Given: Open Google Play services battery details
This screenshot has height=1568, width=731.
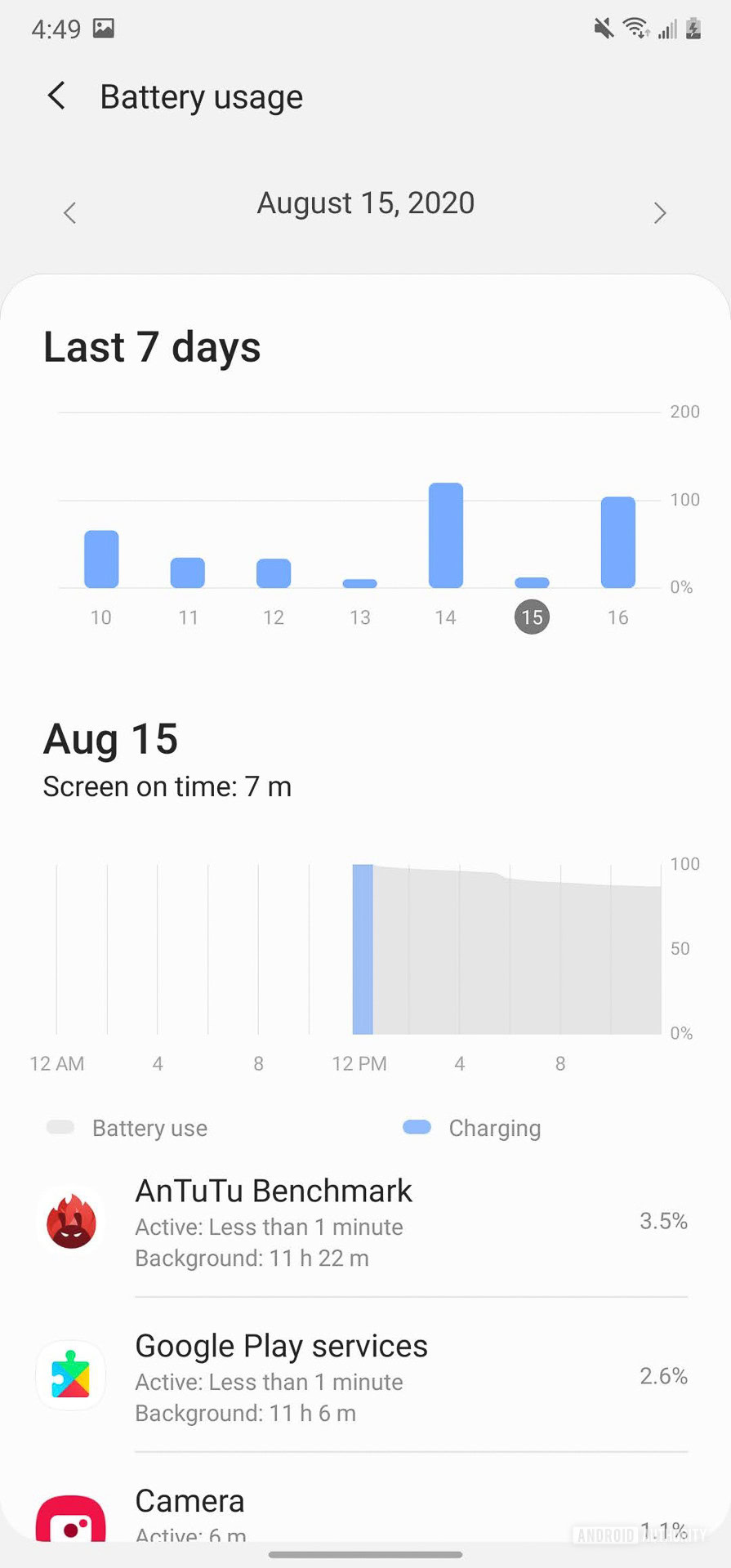Looking at the screenshot, I should point(365,1377).
